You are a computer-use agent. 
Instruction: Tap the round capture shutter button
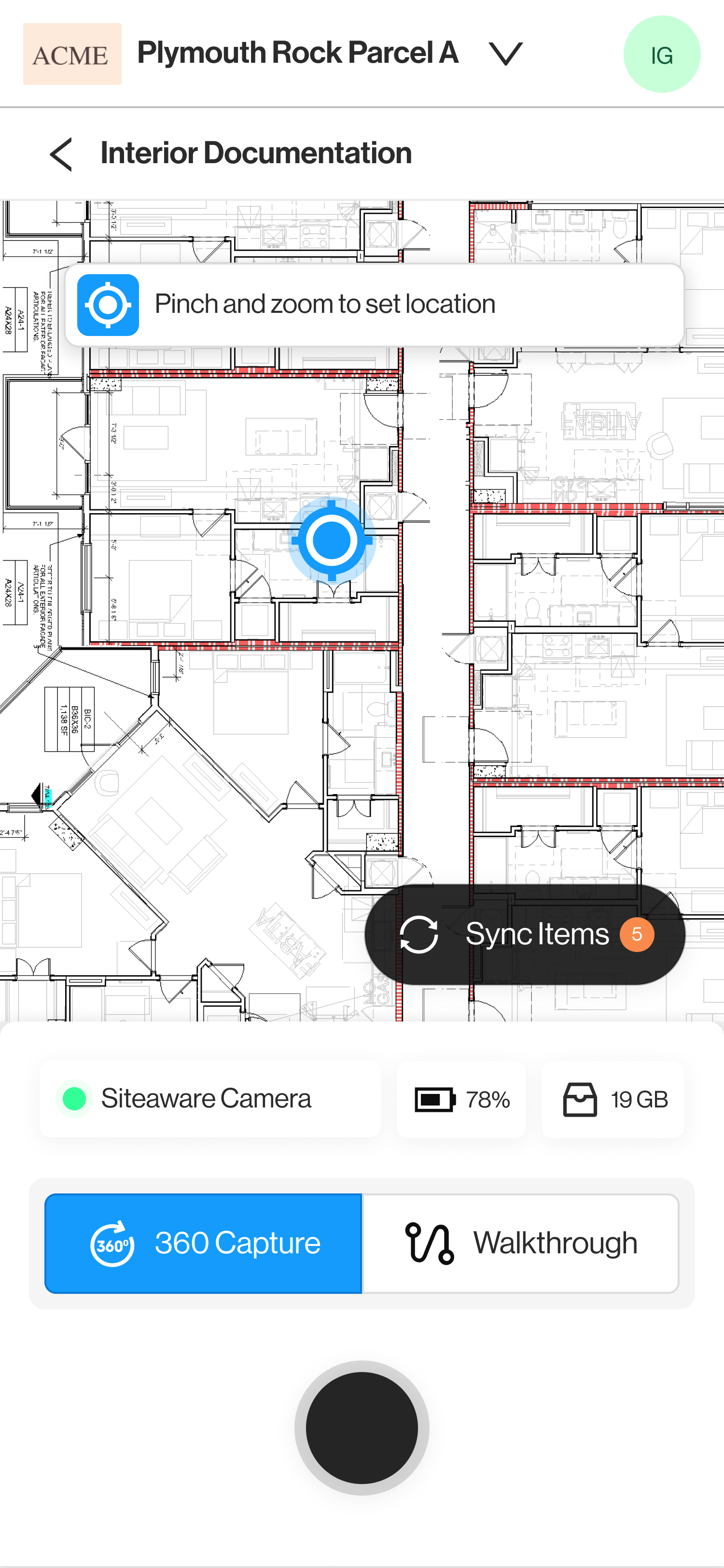(362, 1428)
